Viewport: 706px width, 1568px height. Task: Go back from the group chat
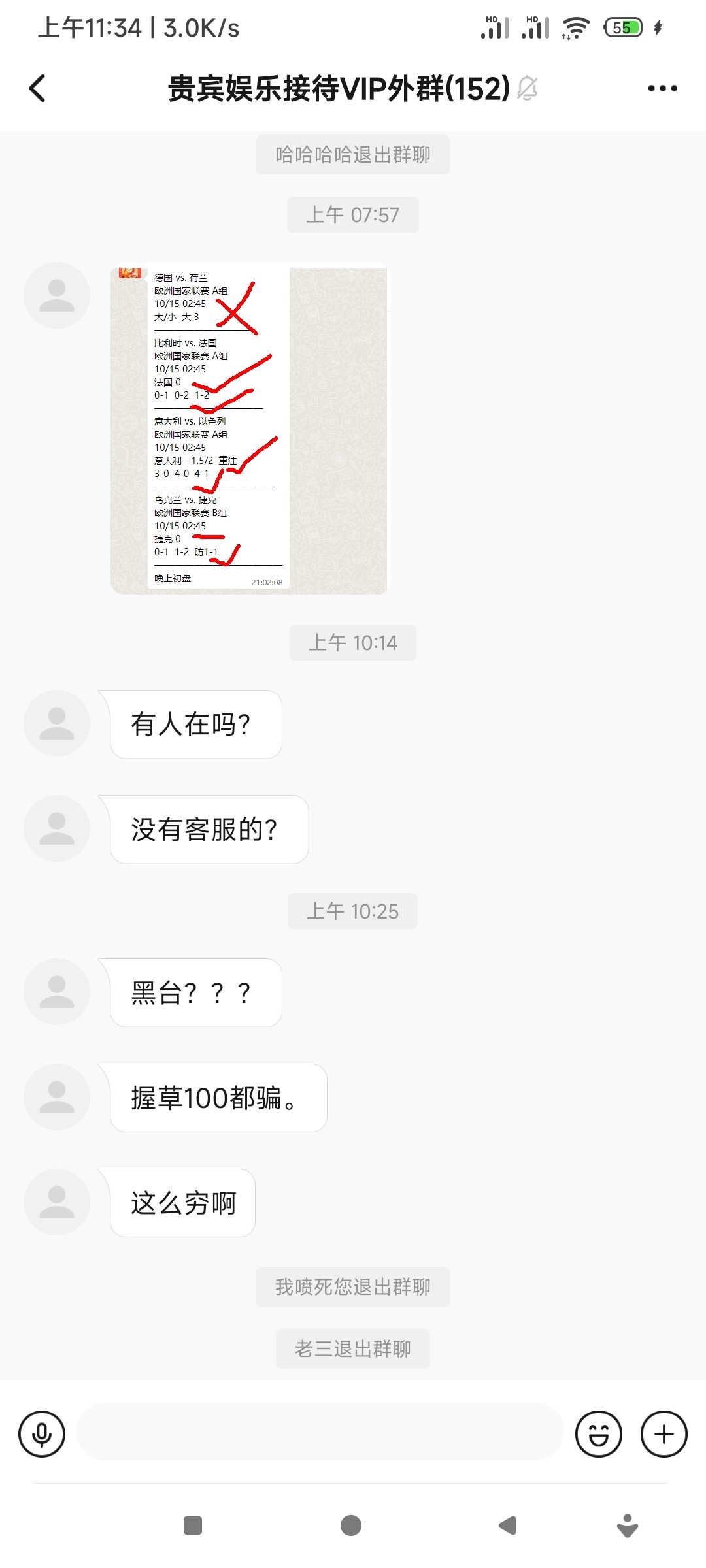38,88
